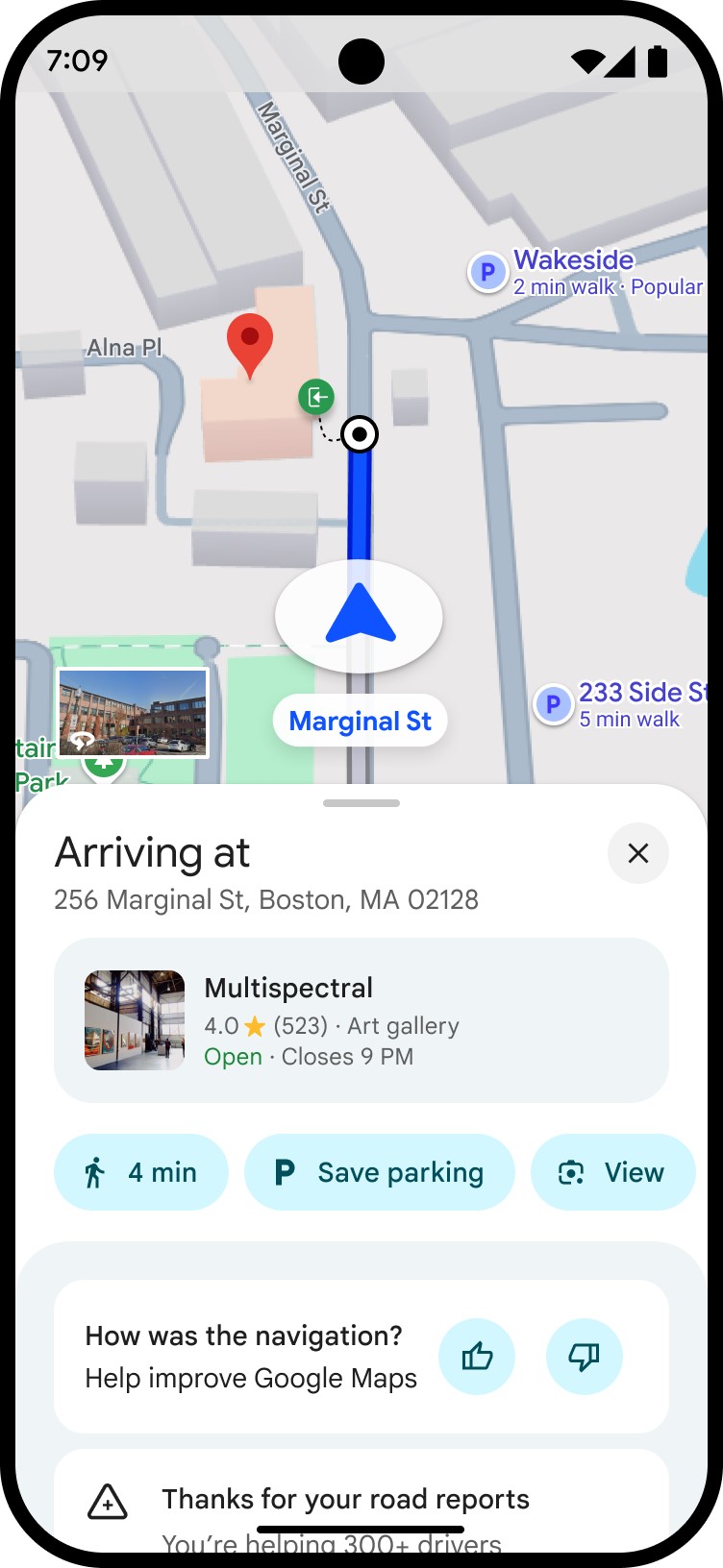Select the Wakeside parking marker

[x=488, y=273]
